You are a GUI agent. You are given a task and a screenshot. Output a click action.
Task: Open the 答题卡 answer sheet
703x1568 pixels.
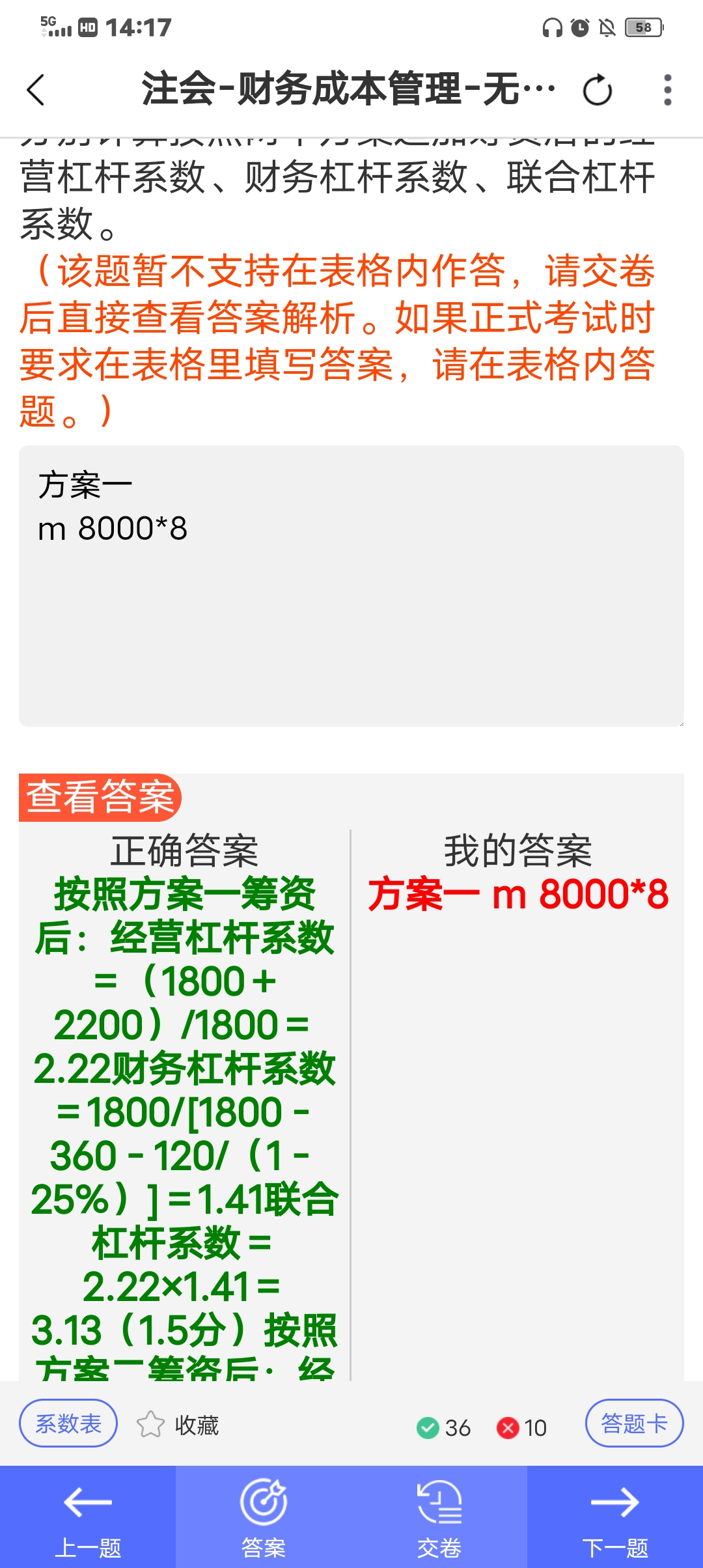[x=635, y=1423]
